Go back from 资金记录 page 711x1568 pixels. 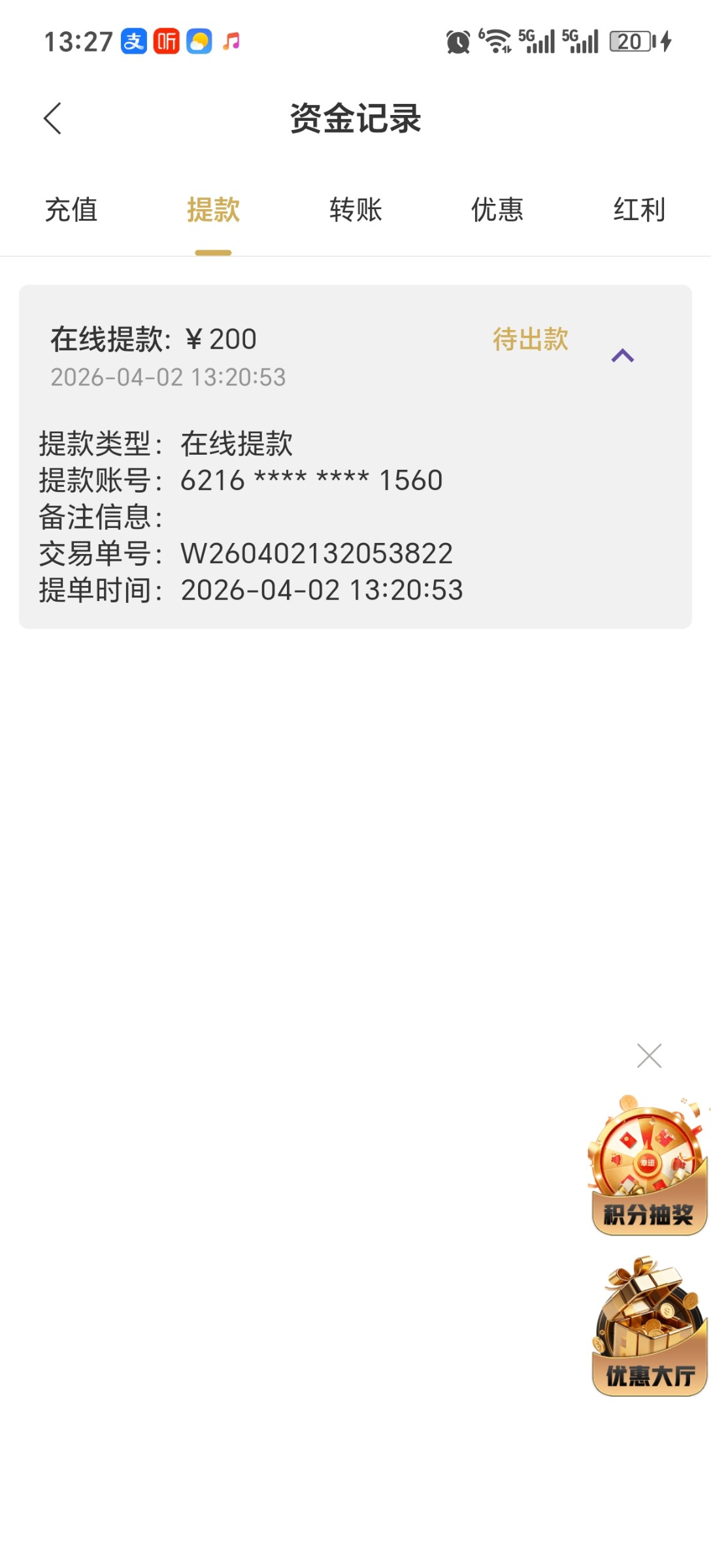(52, 118)
